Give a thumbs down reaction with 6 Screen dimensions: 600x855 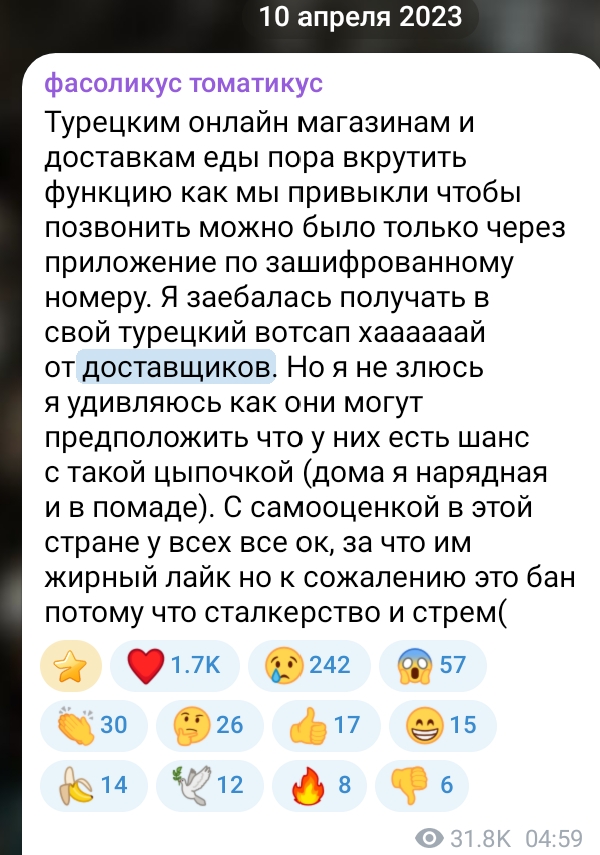423,786
